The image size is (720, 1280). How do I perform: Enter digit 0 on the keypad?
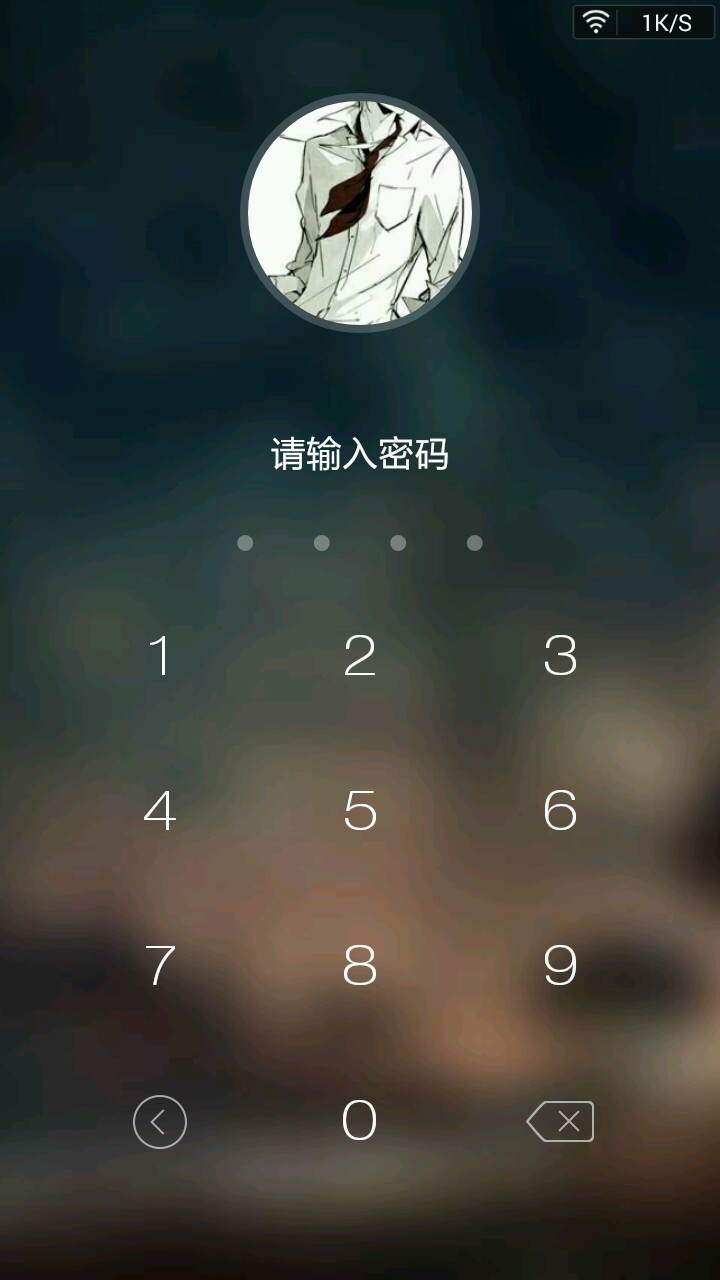pyautogui.click(x=360, y=1120)
